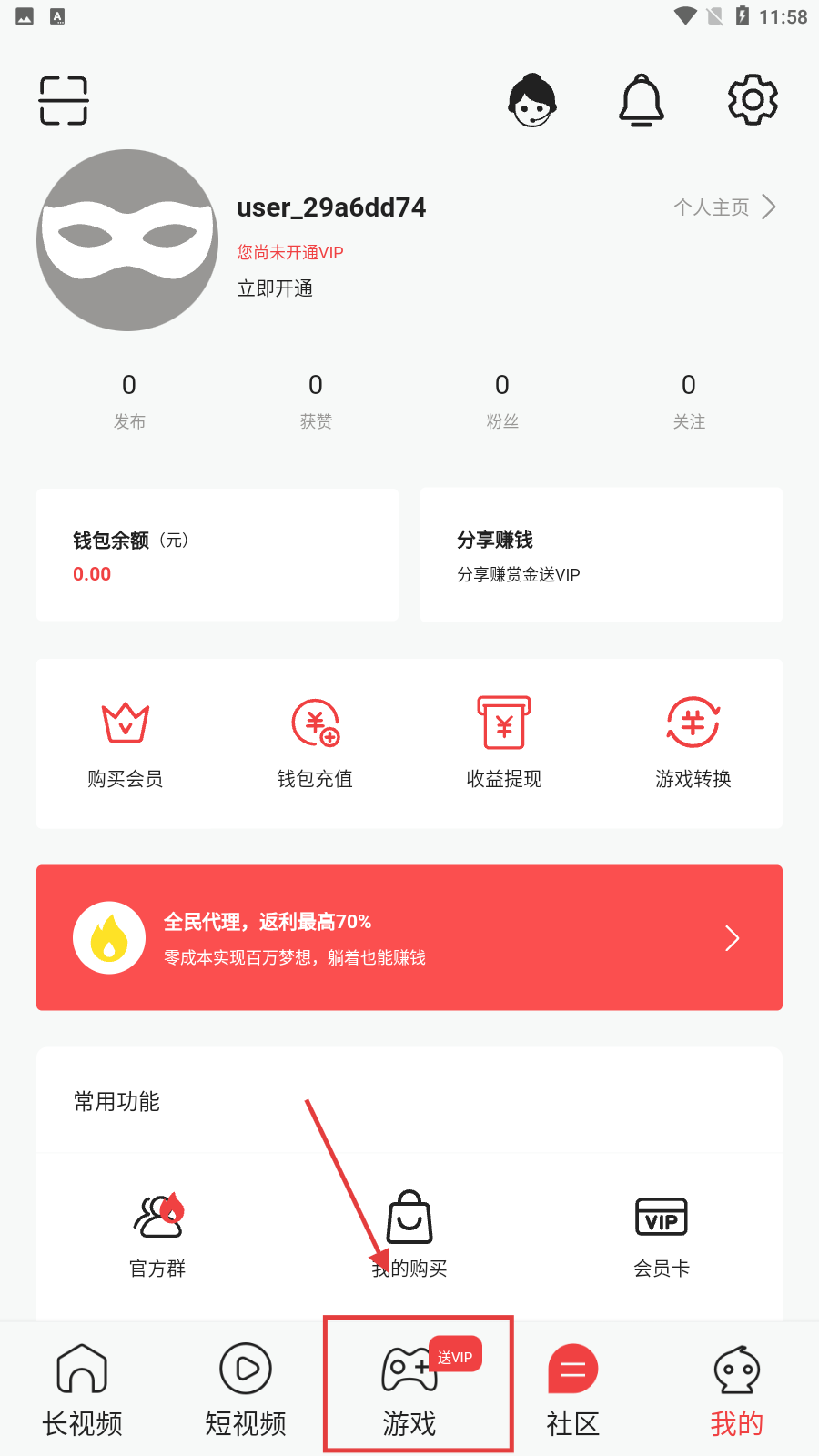This screenshot has height=1456, width=819.
Task: Open customer service support
Action: click(x=532, y=100)
